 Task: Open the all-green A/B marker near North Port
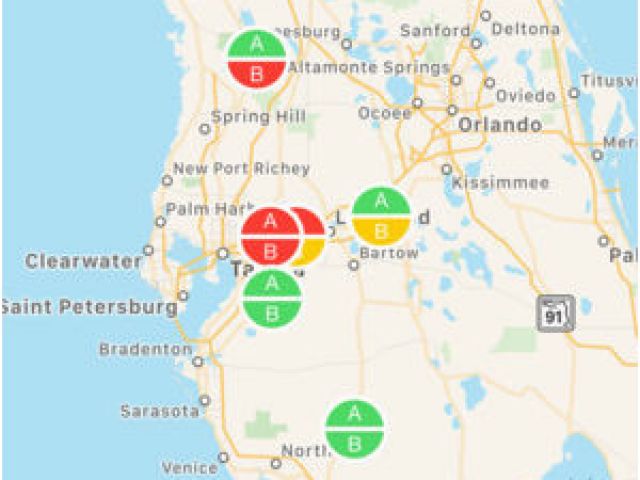coord(354,428)
